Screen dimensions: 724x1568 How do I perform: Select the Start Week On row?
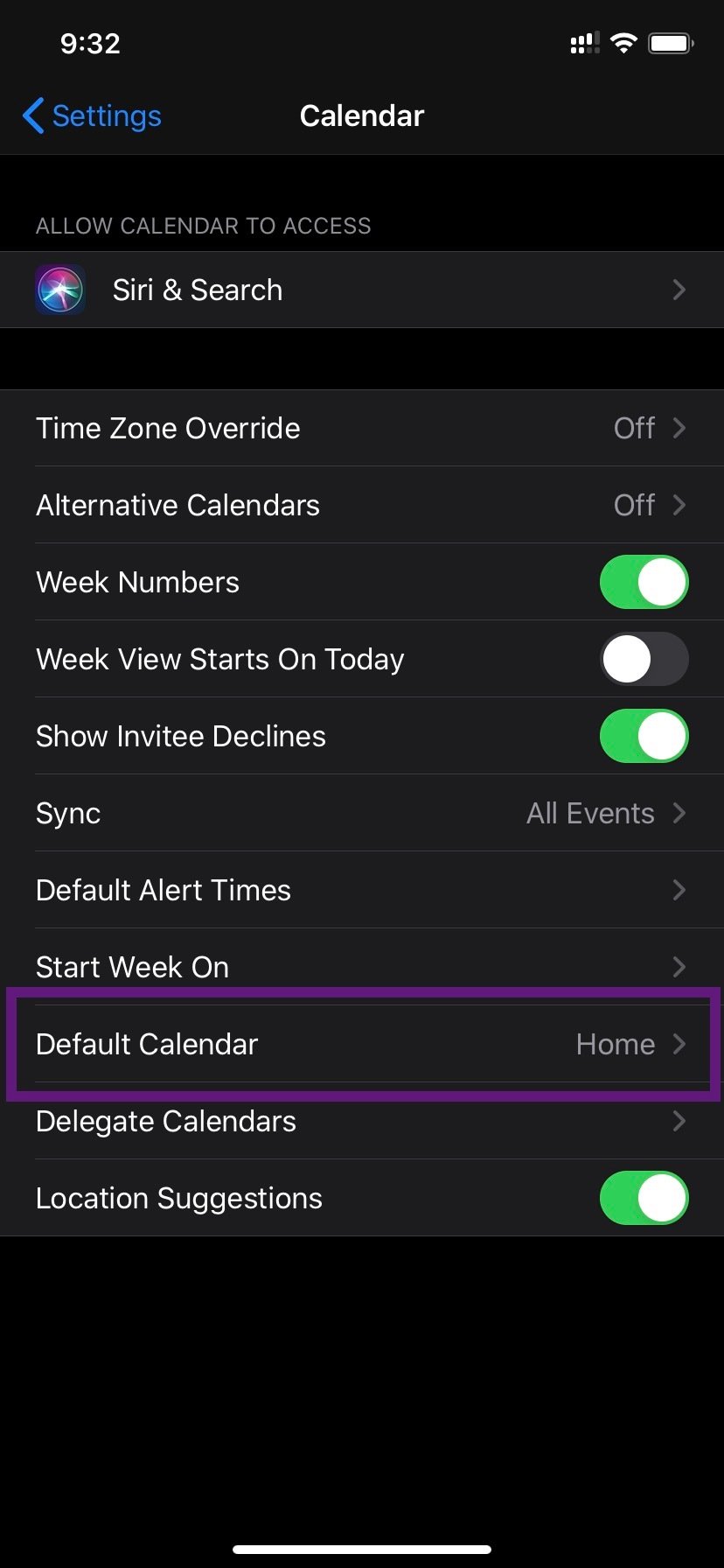(362, 967)
